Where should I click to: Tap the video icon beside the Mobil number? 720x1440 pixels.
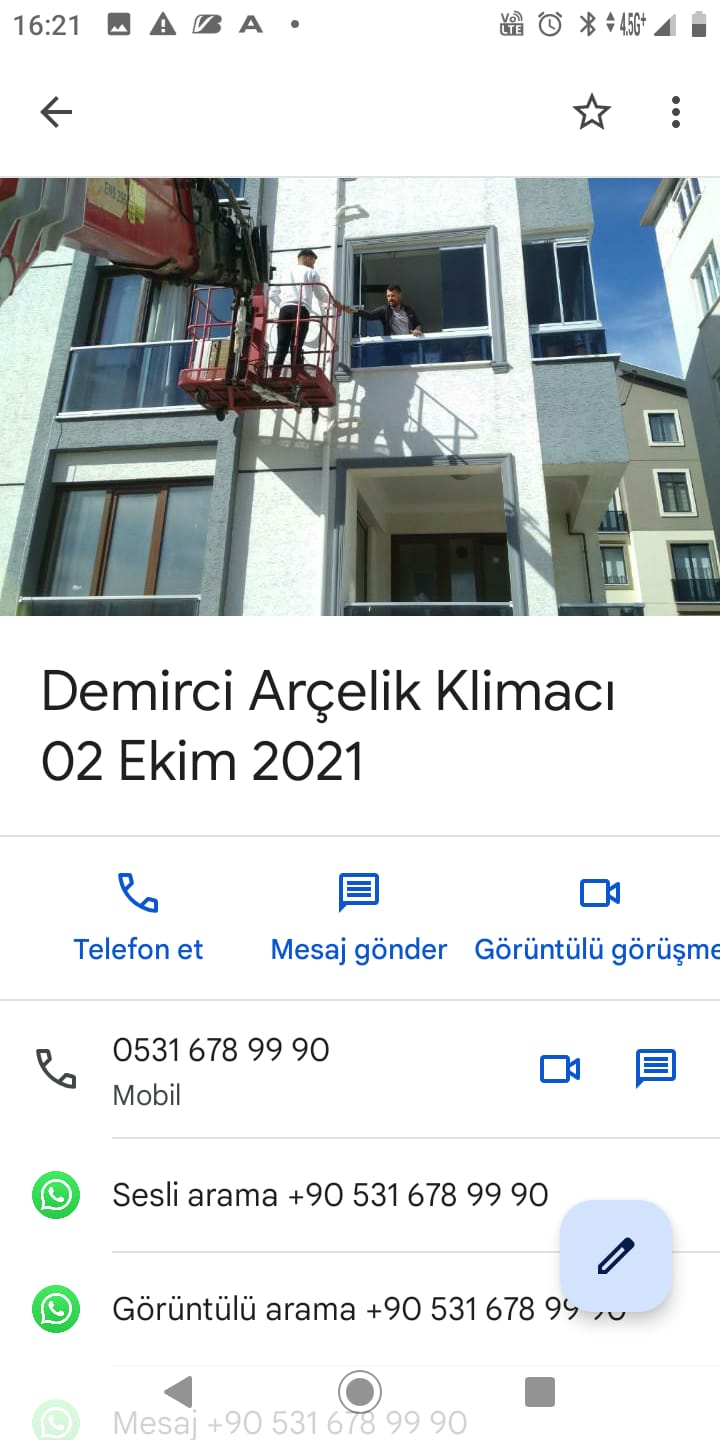pyautogui.click(x=560, y=1069)
